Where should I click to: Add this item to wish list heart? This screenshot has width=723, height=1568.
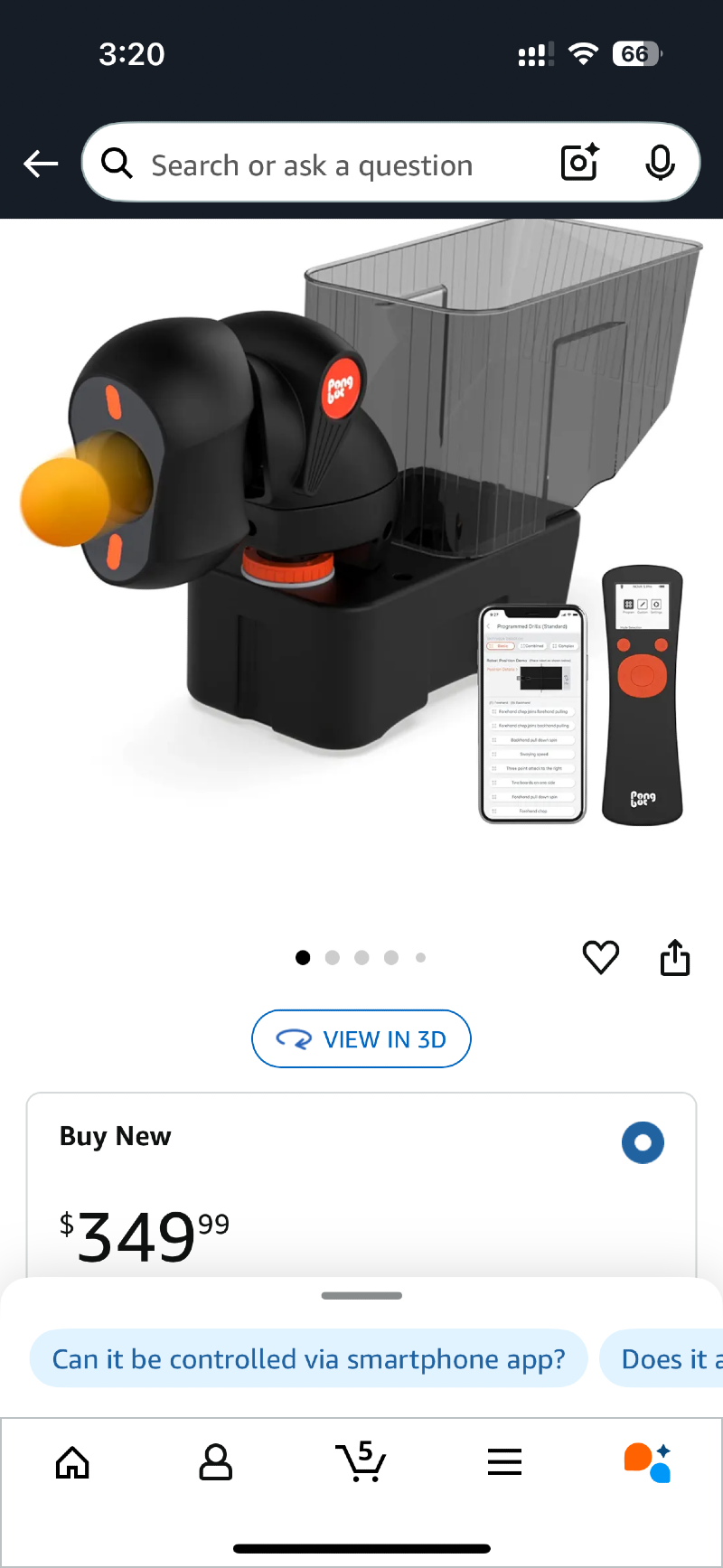tap(601, 957)
